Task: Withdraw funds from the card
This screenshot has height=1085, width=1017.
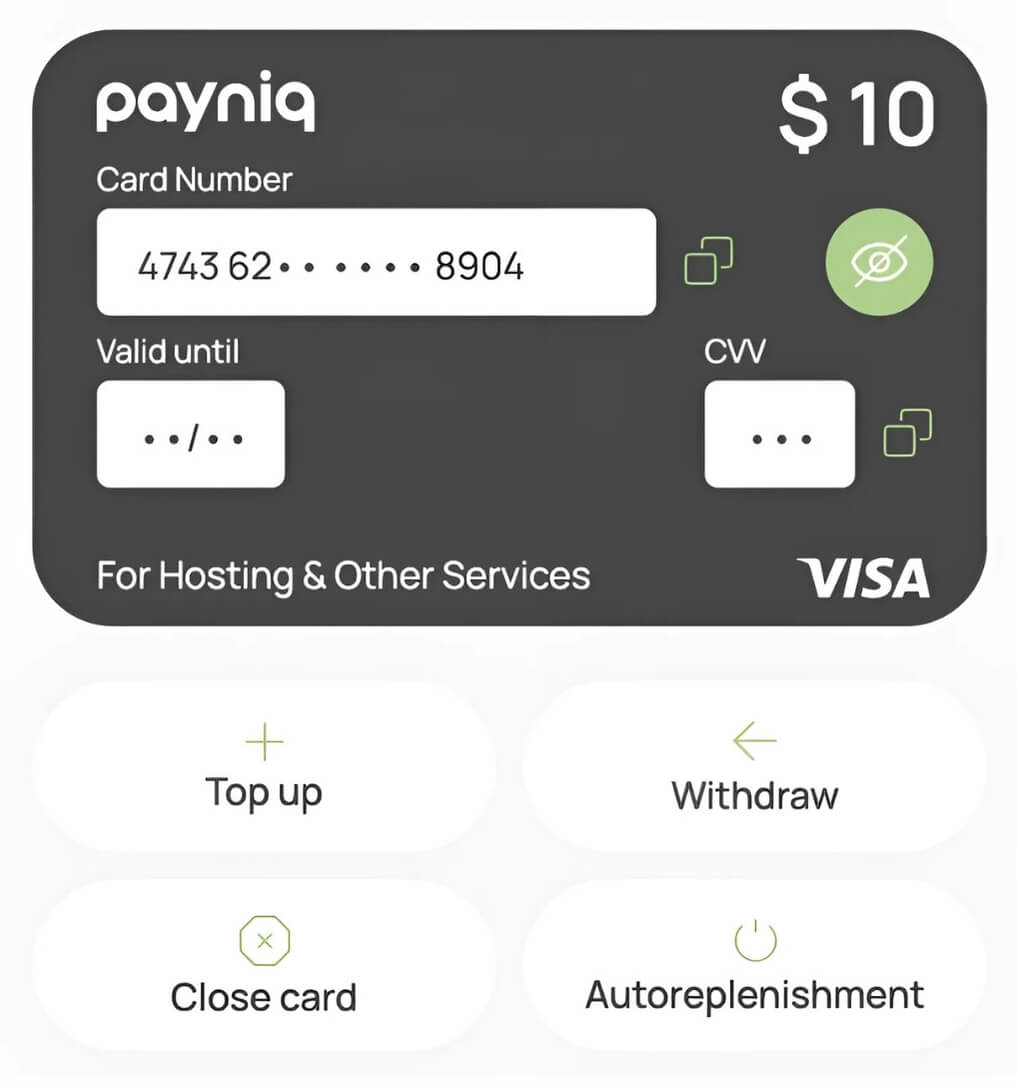Action: click(x=754, y=768)
